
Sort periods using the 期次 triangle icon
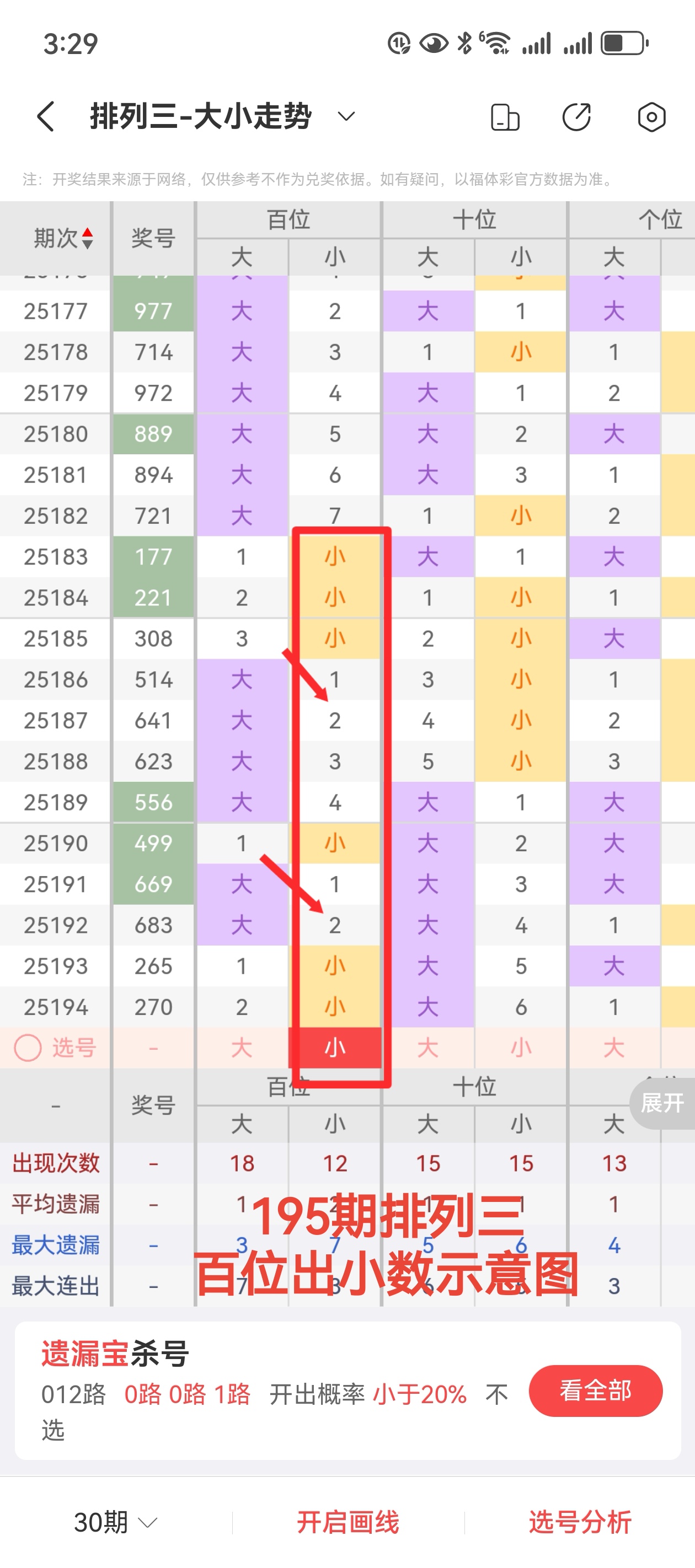coord(88,238)
